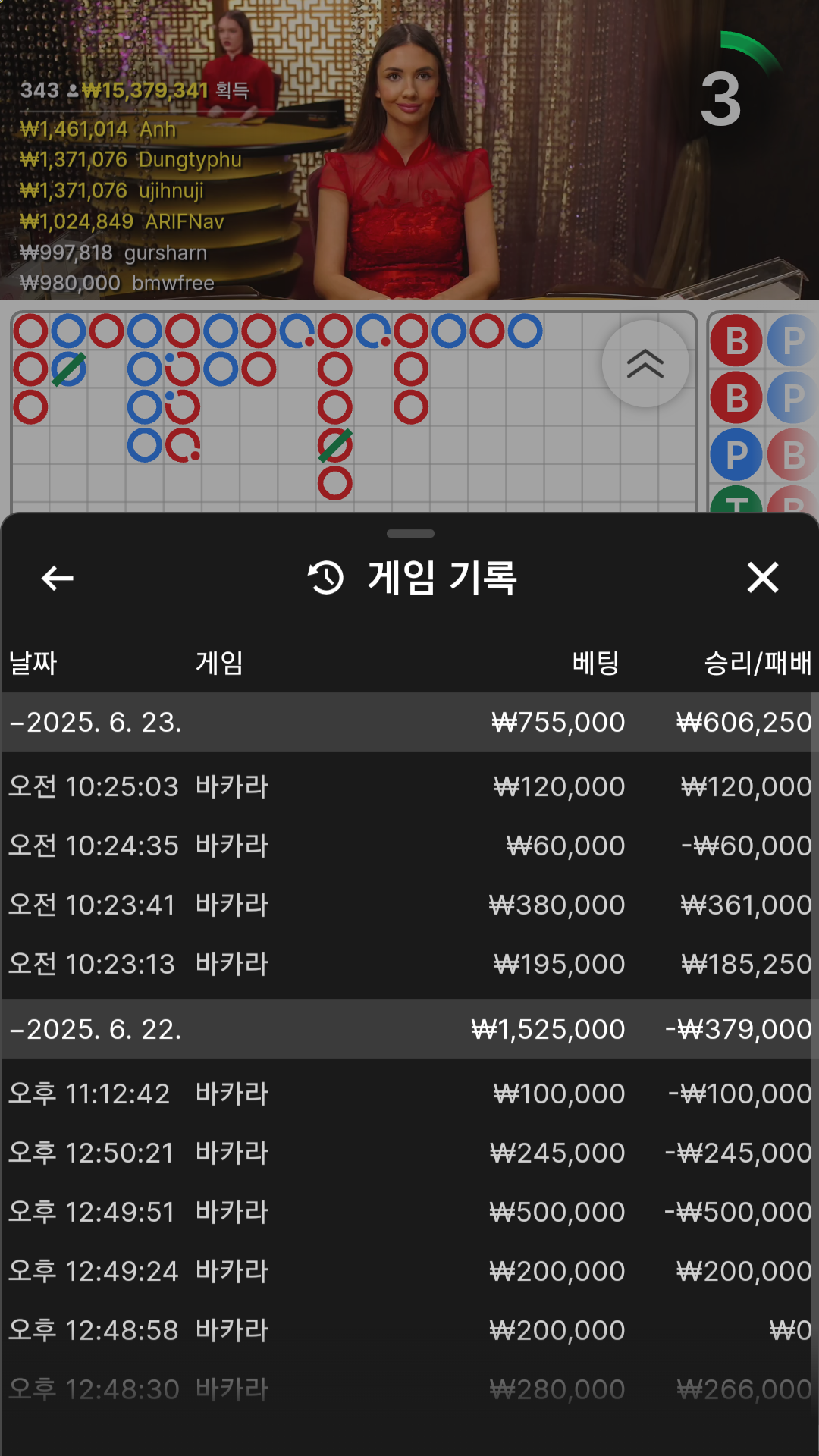
Task: Open the 오전 10:25:03 baccarat record
Action: (x=409, y=786)
